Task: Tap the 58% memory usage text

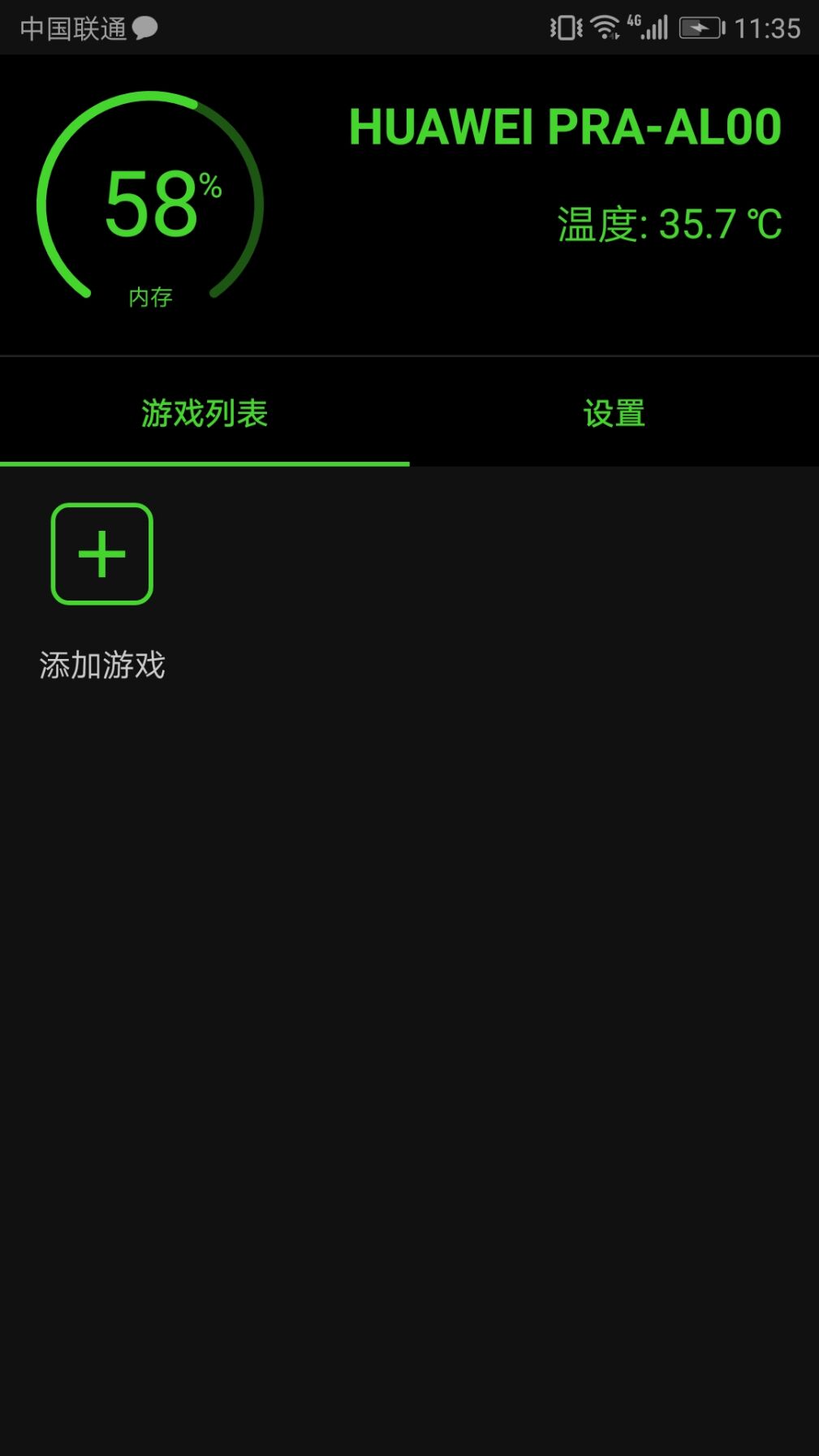Action: tap(157, 203)
